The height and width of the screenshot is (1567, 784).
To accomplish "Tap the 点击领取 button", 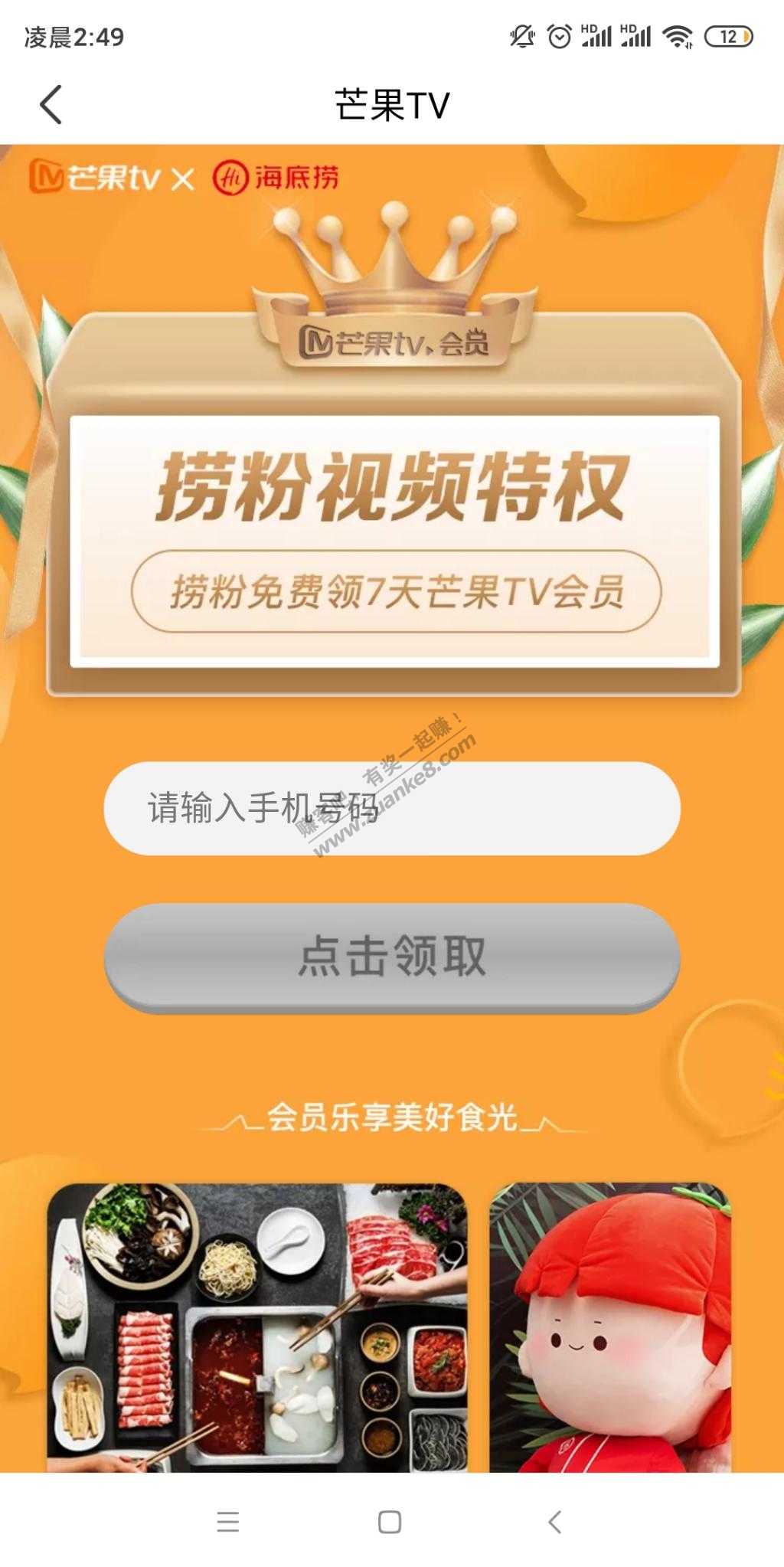I will pyautogui.click(x=391, y=957).
